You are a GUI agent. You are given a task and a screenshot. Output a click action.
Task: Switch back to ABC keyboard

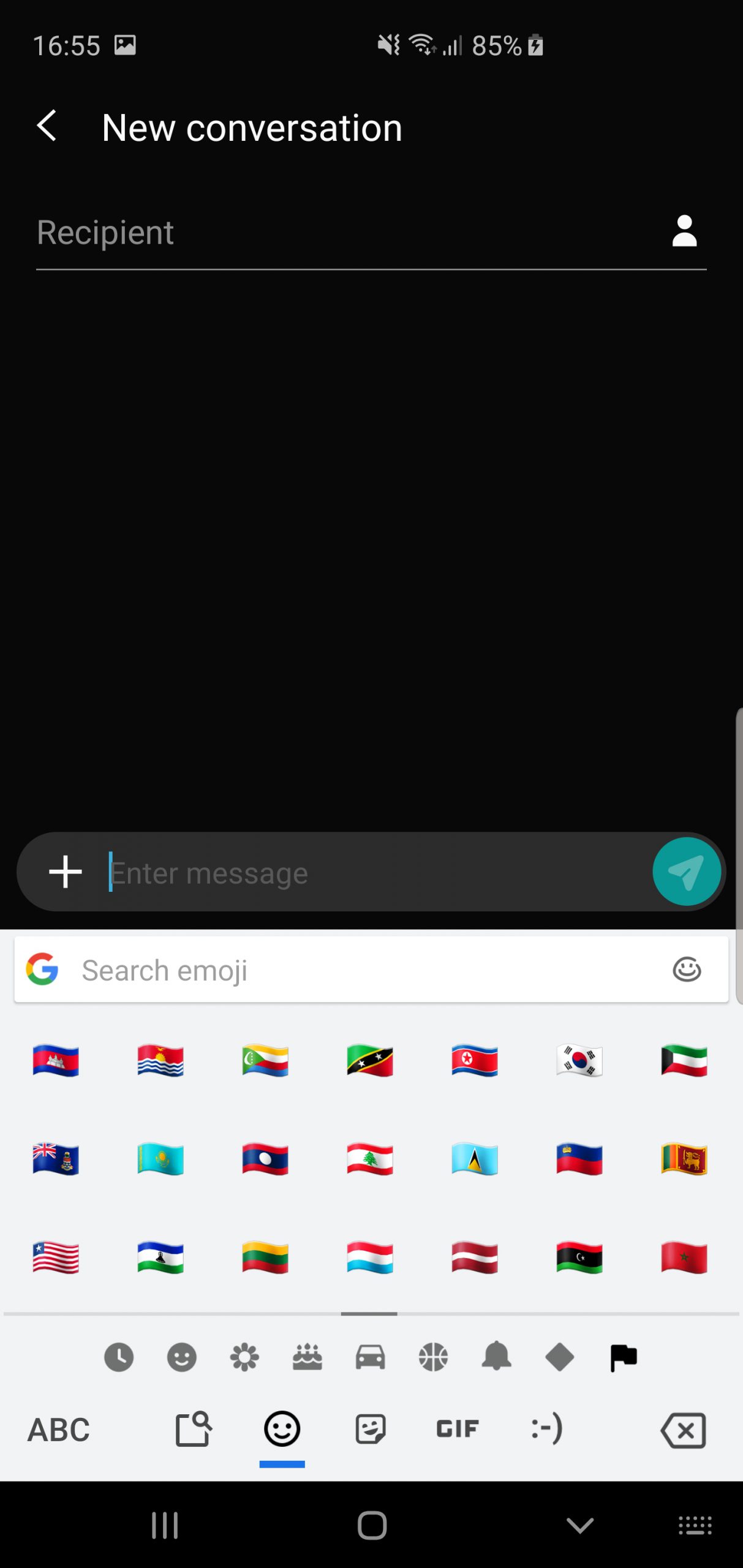tap(59, 1430)
